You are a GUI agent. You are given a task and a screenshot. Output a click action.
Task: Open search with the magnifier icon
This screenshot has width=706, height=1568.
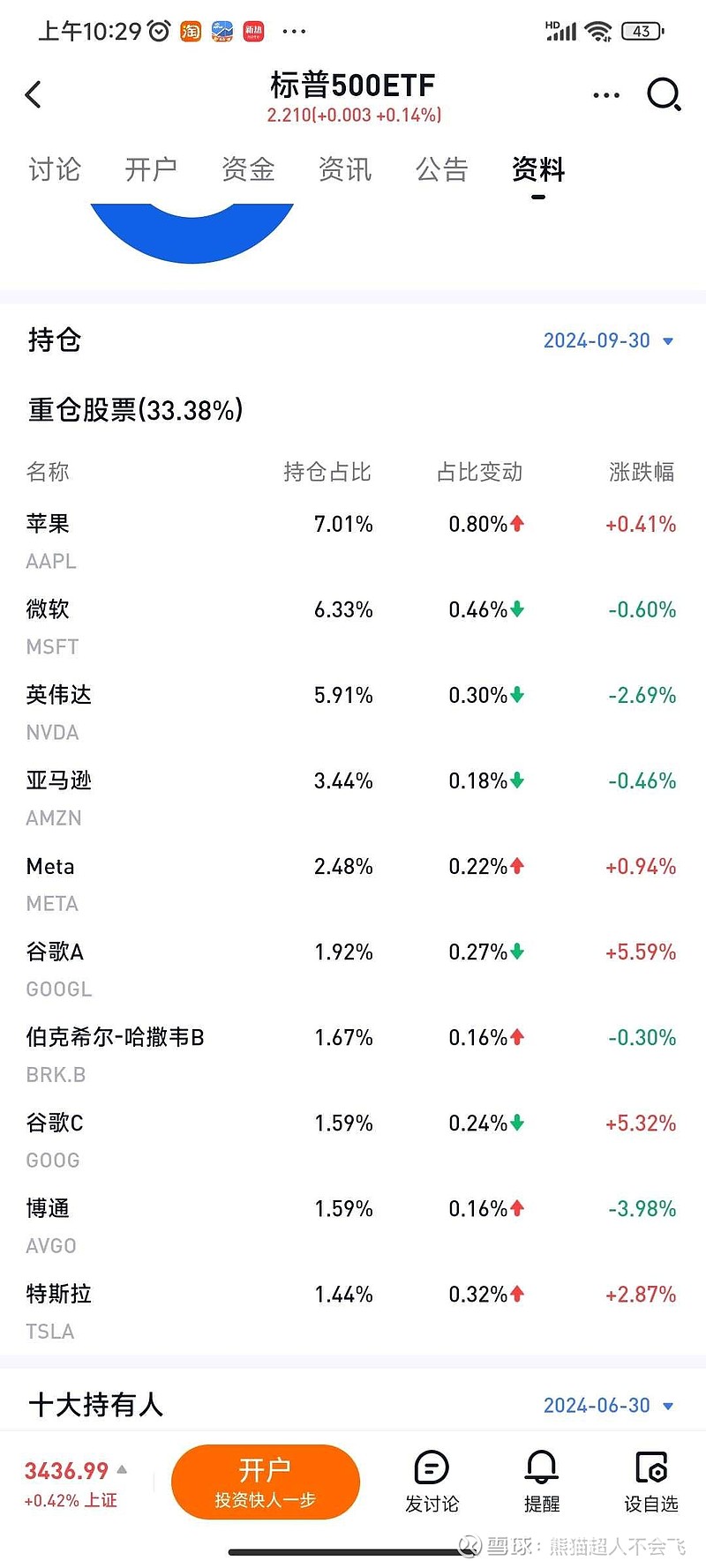(664, 94)
